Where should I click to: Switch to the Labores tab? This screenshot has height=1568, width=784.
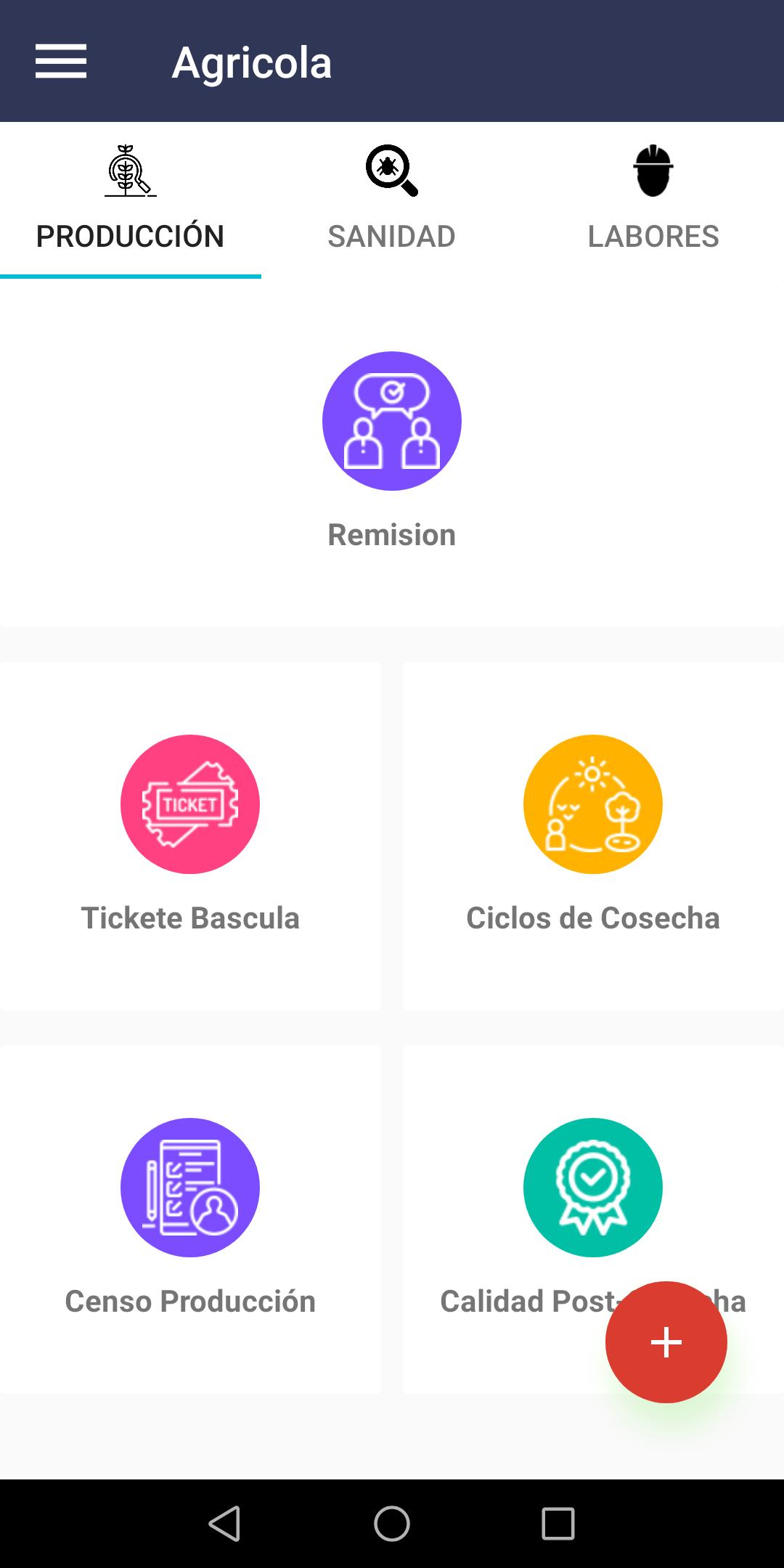[653, 200]
